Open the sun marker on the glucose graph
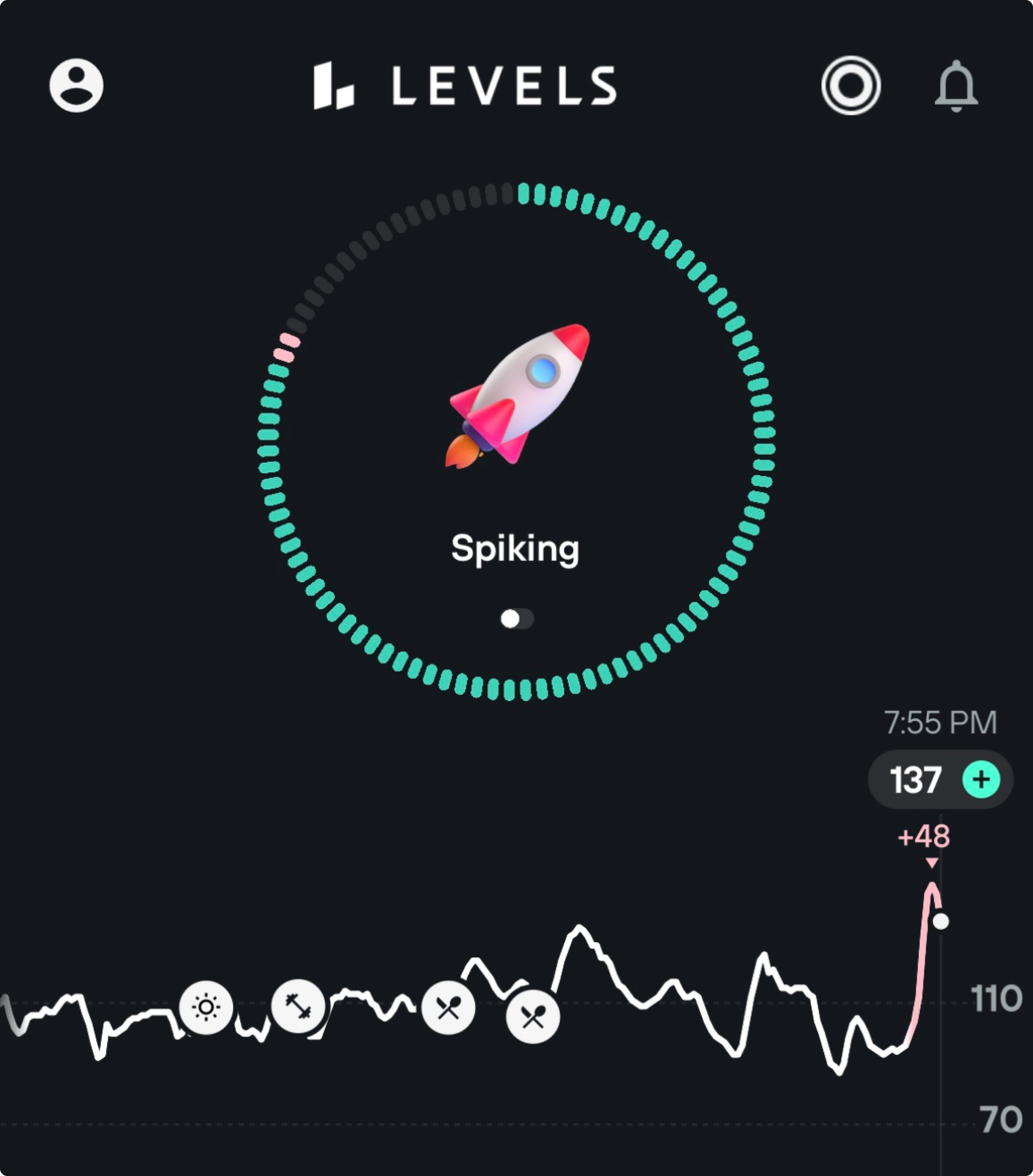The image size is (1033, 1176). coord(206,1007)
